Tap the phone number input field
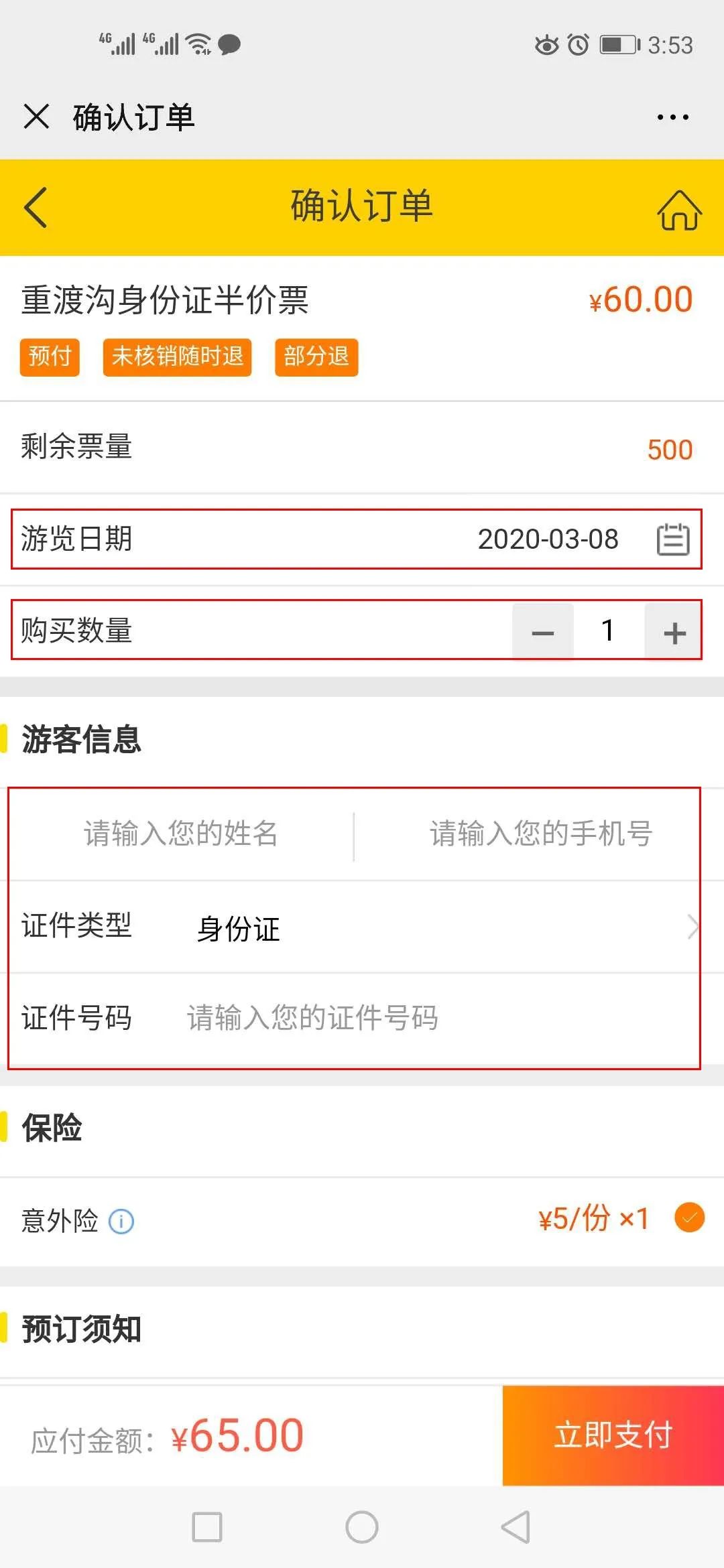Image resolution: width=724 pixels, height=1568 pixels. click(x=541, y=834)
